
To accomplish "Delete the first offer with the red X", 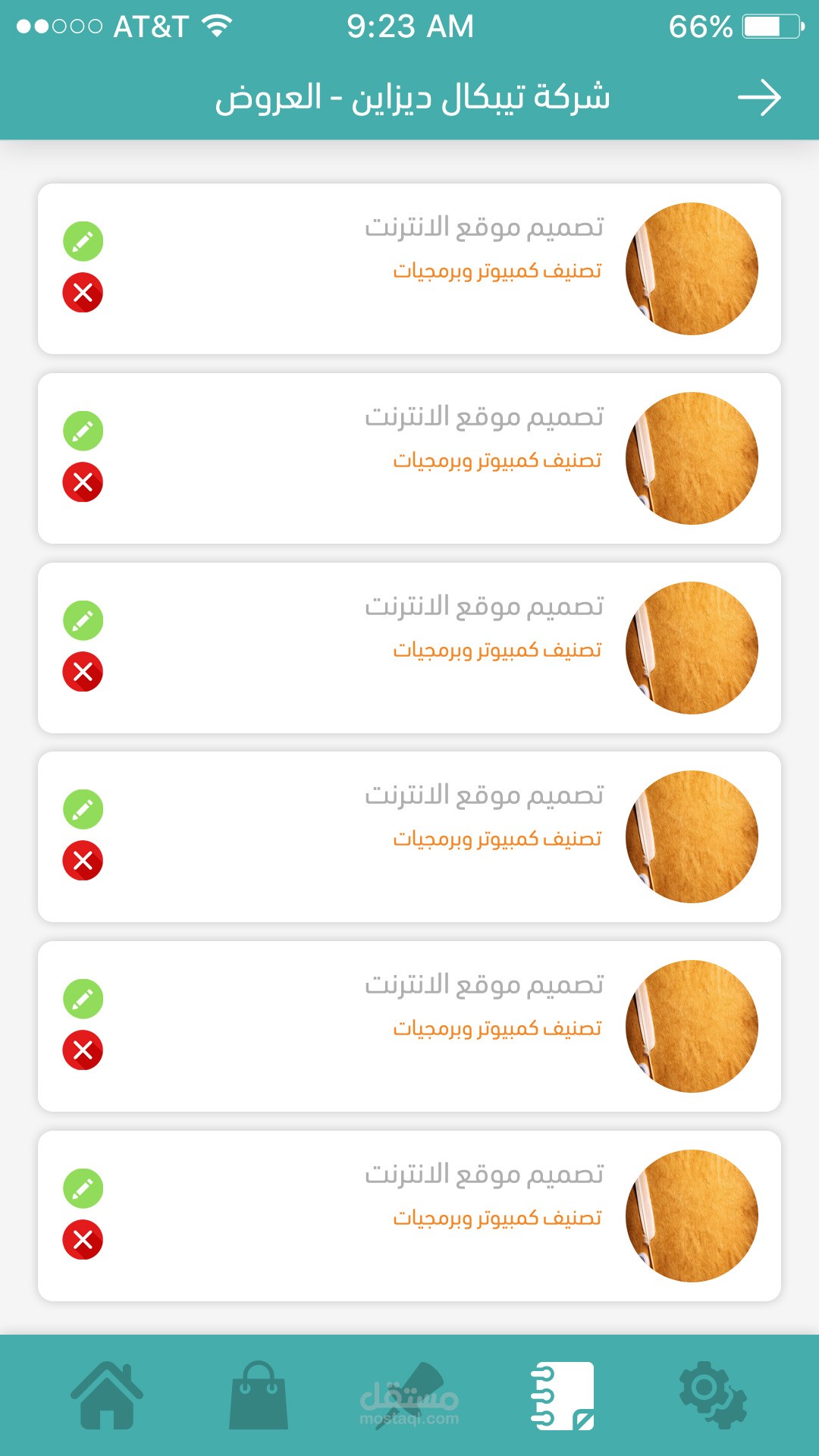I will (83, 293).
